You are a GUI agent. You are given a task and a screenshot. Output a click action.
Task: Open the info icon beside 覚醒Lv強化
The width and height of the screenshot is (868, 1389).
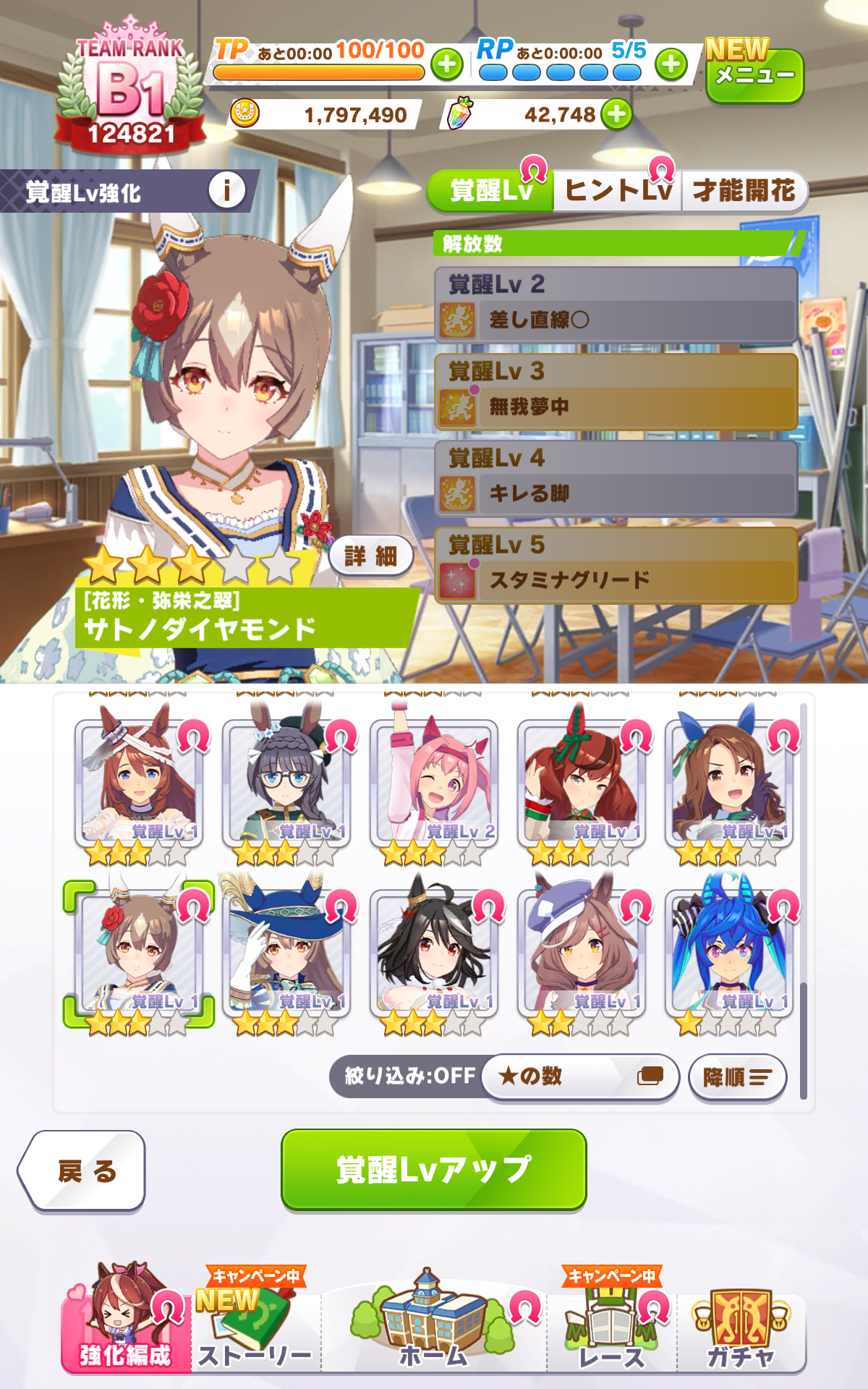click(227, 191)
